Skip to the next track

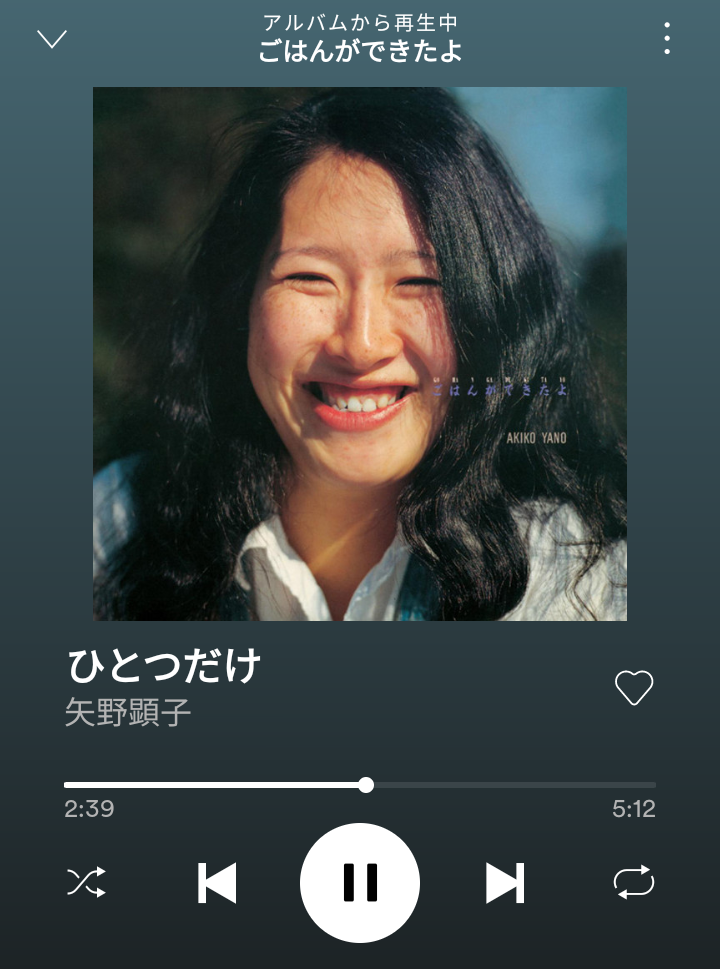pyautogui.click(x=504, y=882)
